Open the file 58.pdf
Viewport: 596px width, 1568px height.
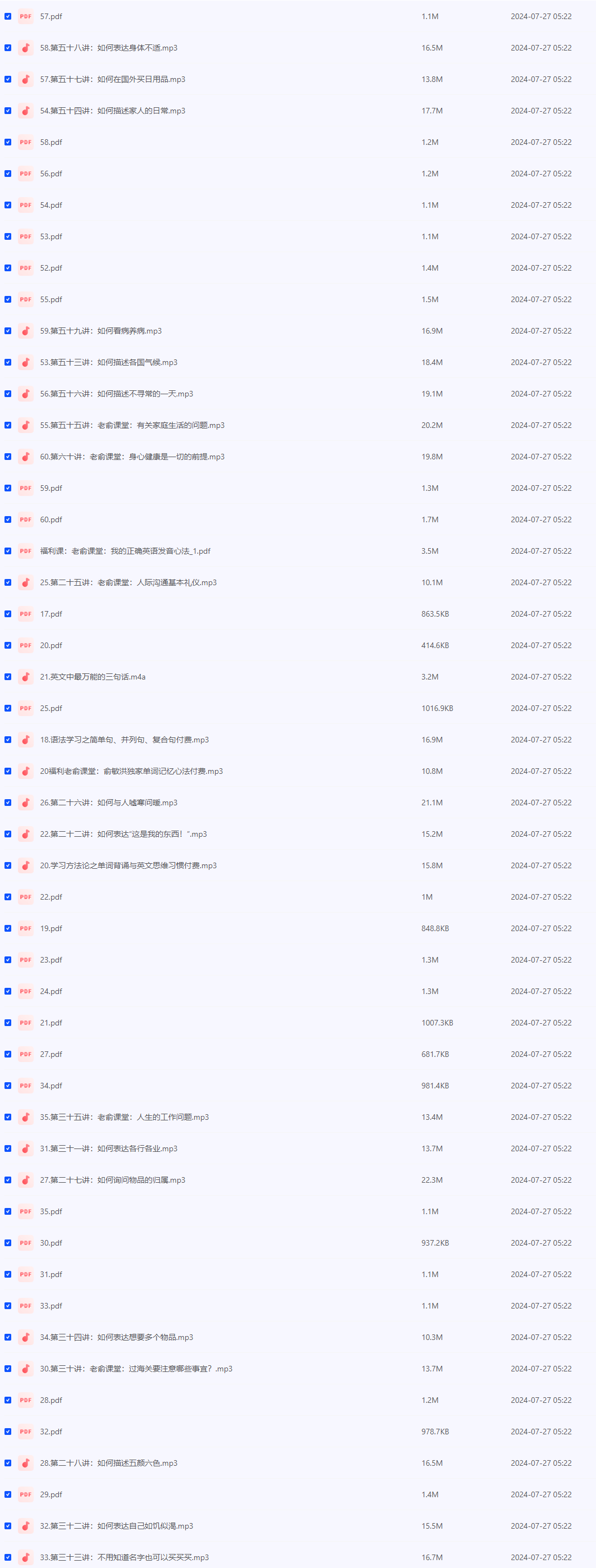pos(51,143)
